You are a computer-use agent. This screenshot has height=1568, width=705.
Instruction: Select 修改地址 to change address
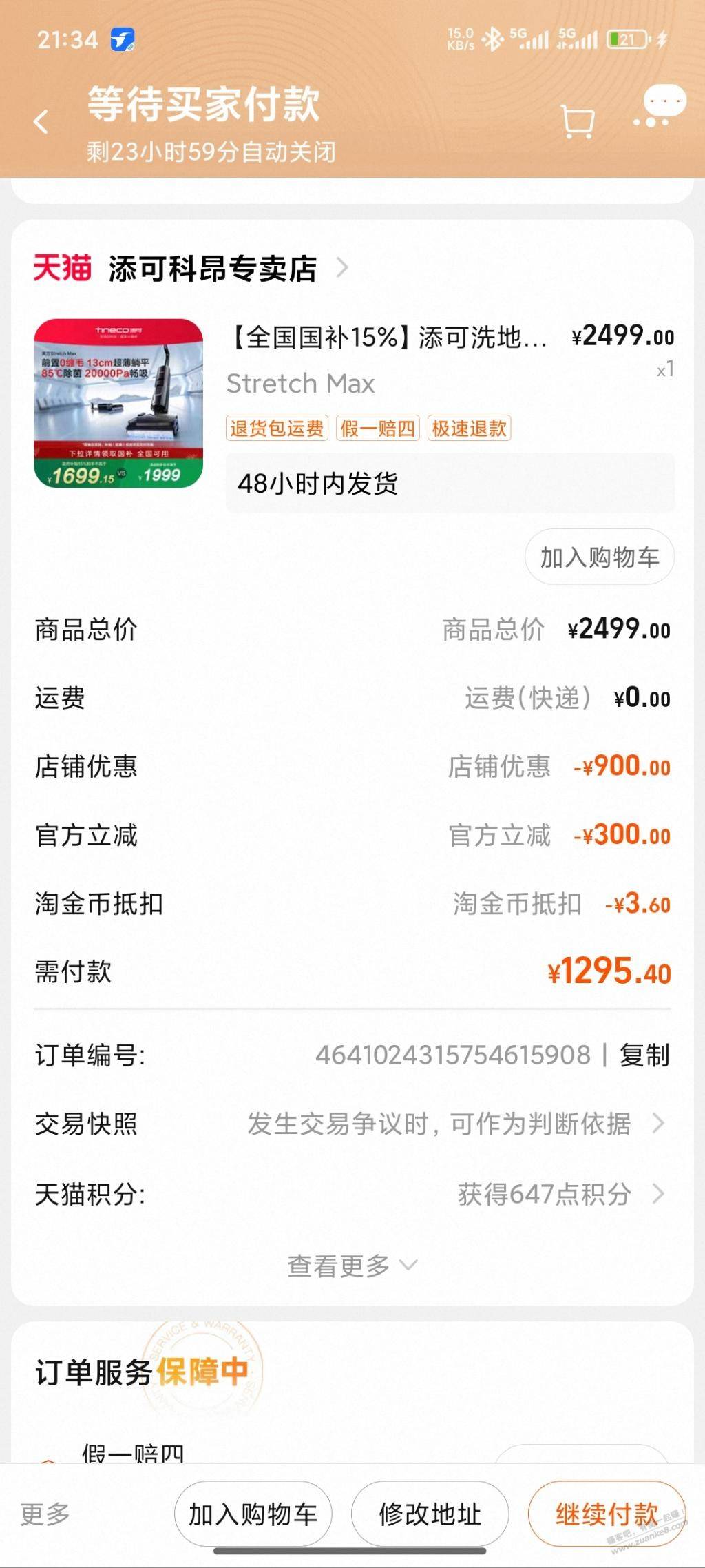430,1514
